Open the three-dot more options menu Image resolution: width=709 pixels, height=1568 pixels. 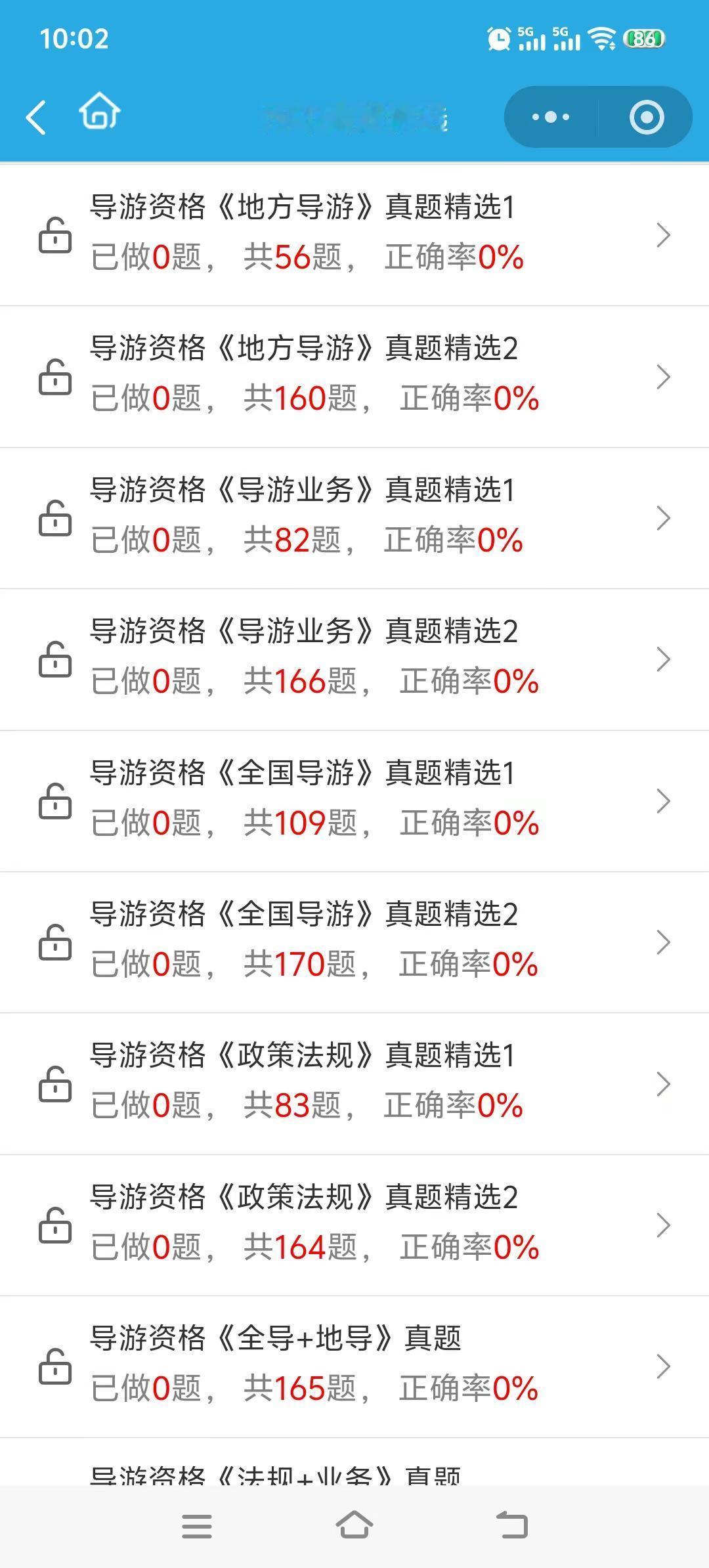[551, 118]
